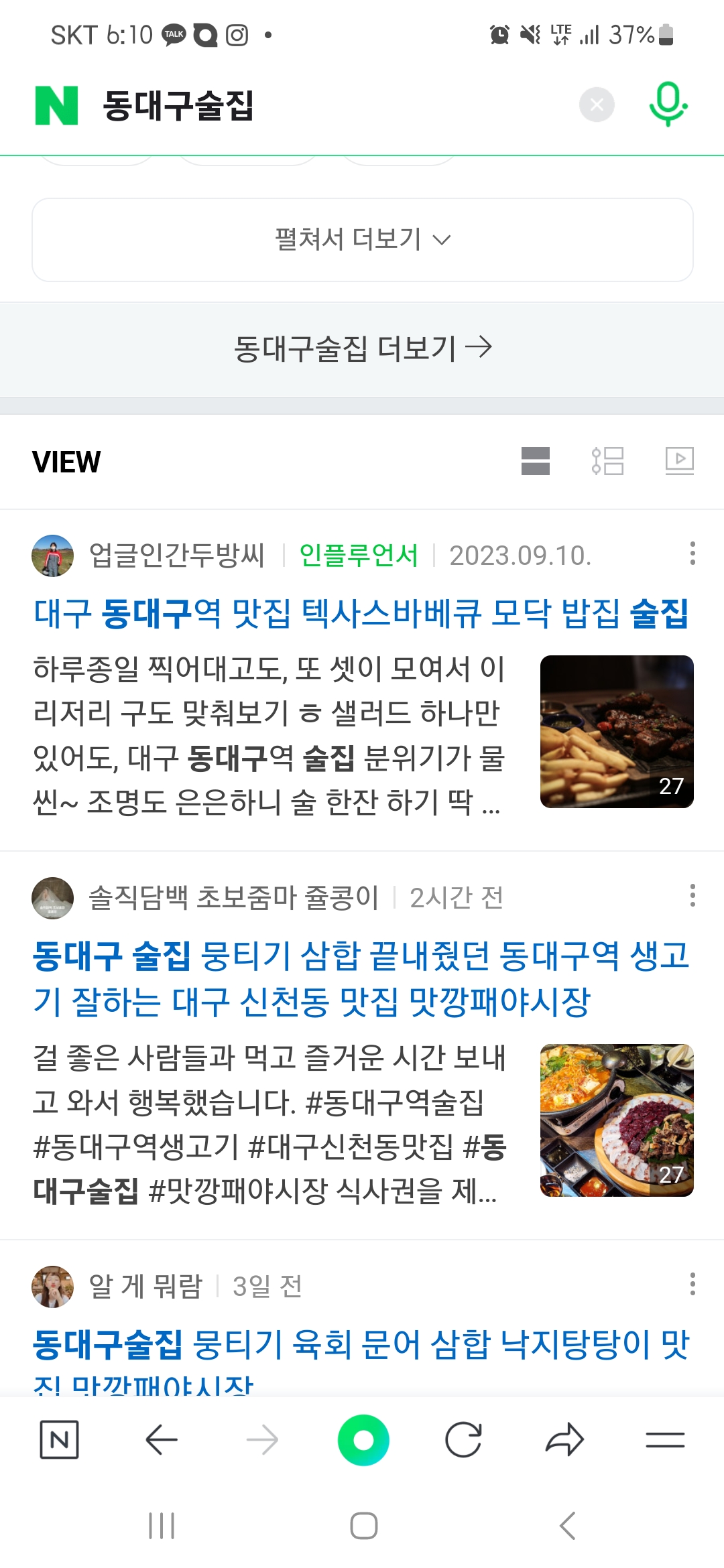Open overflow menu for 알 게 뭐람 post

[692, 1284]
